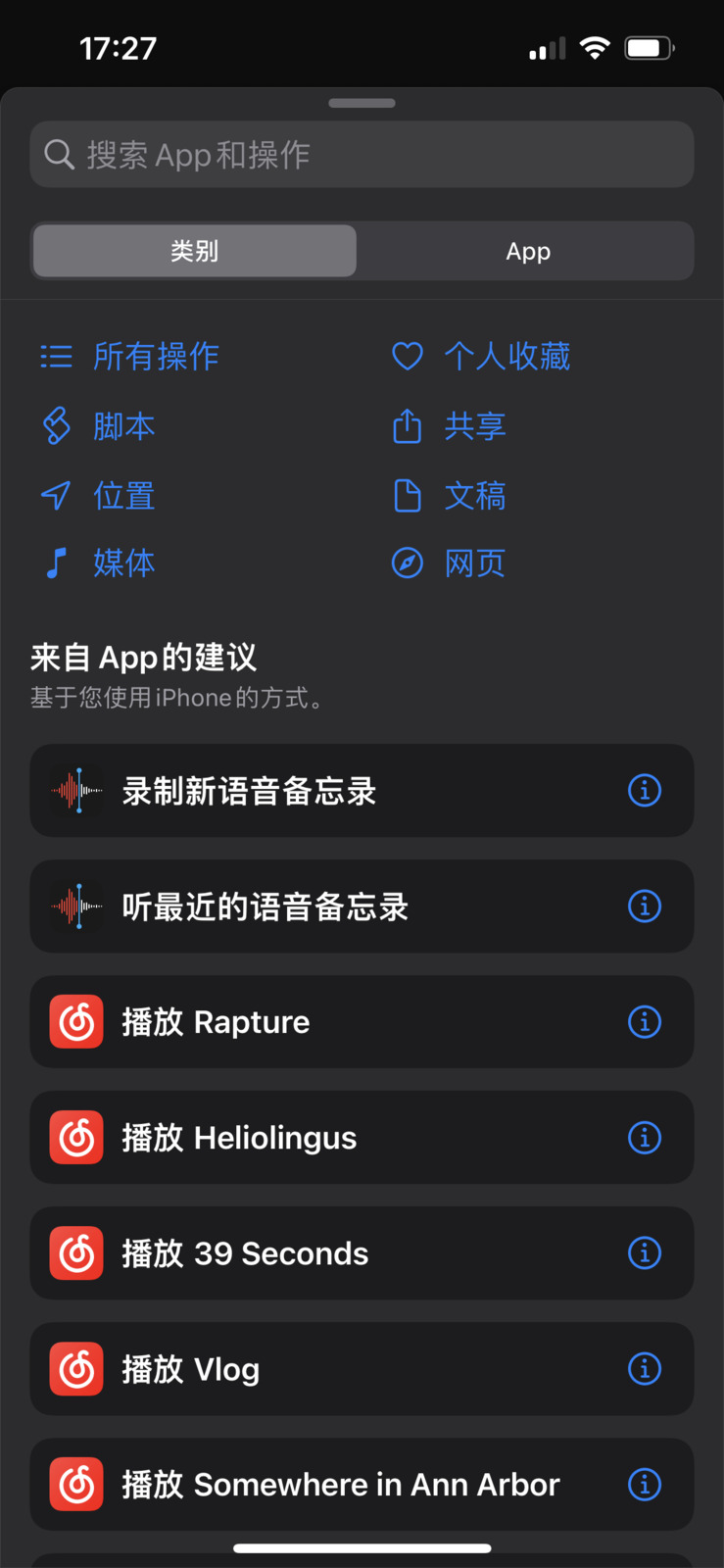Screen dimensions: 724x1568
Task: Open info for 播放 Heliolingus suggestion
Action: click(x=644, y=1138)
